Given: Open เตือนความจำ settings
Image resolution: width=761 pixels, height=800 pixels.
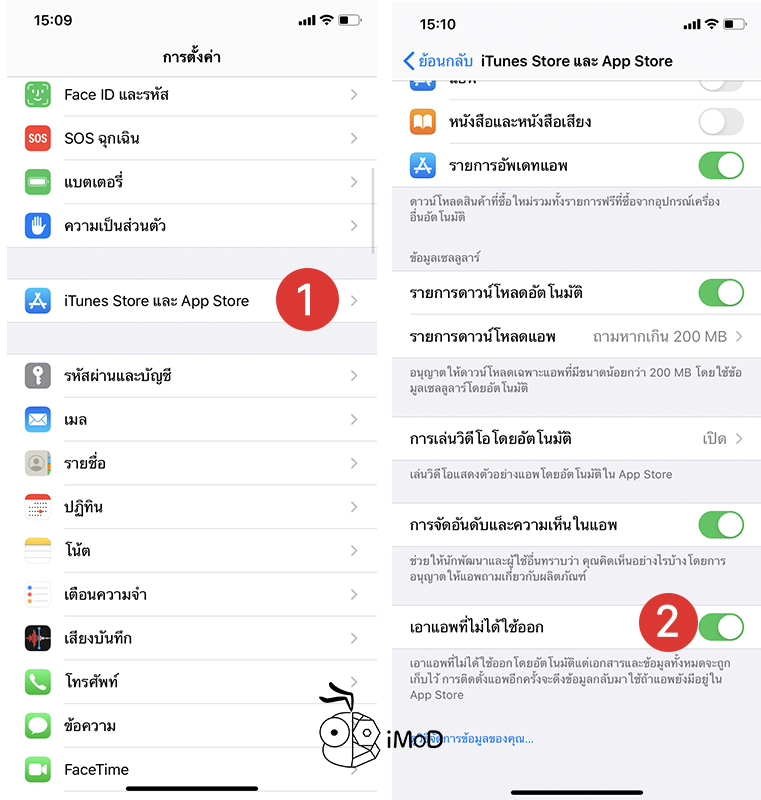Looking at the screenshot, I should click(x=190, y=594).
